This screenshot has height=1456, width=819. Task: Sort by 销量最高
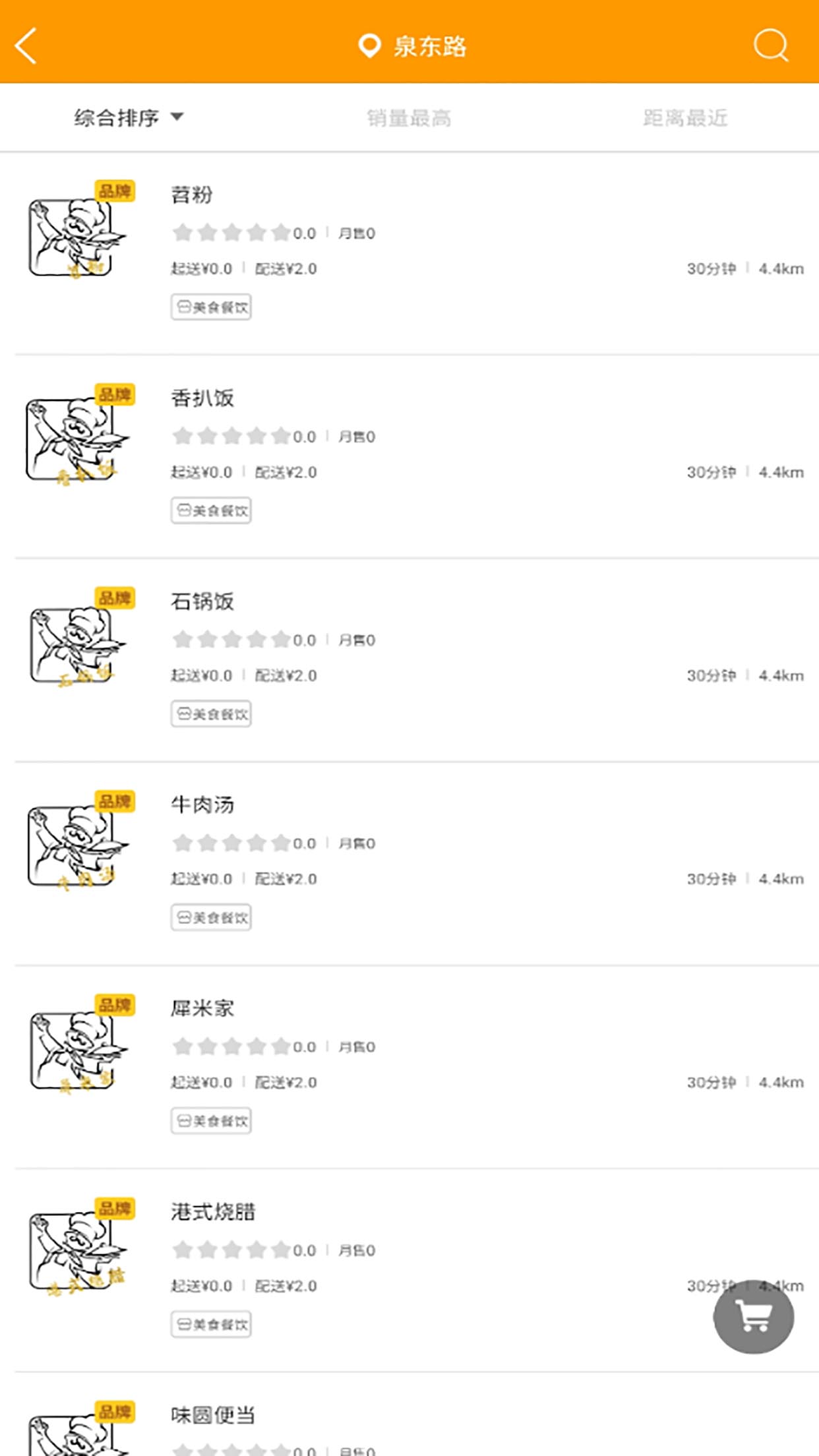click(x=409, y=118)
